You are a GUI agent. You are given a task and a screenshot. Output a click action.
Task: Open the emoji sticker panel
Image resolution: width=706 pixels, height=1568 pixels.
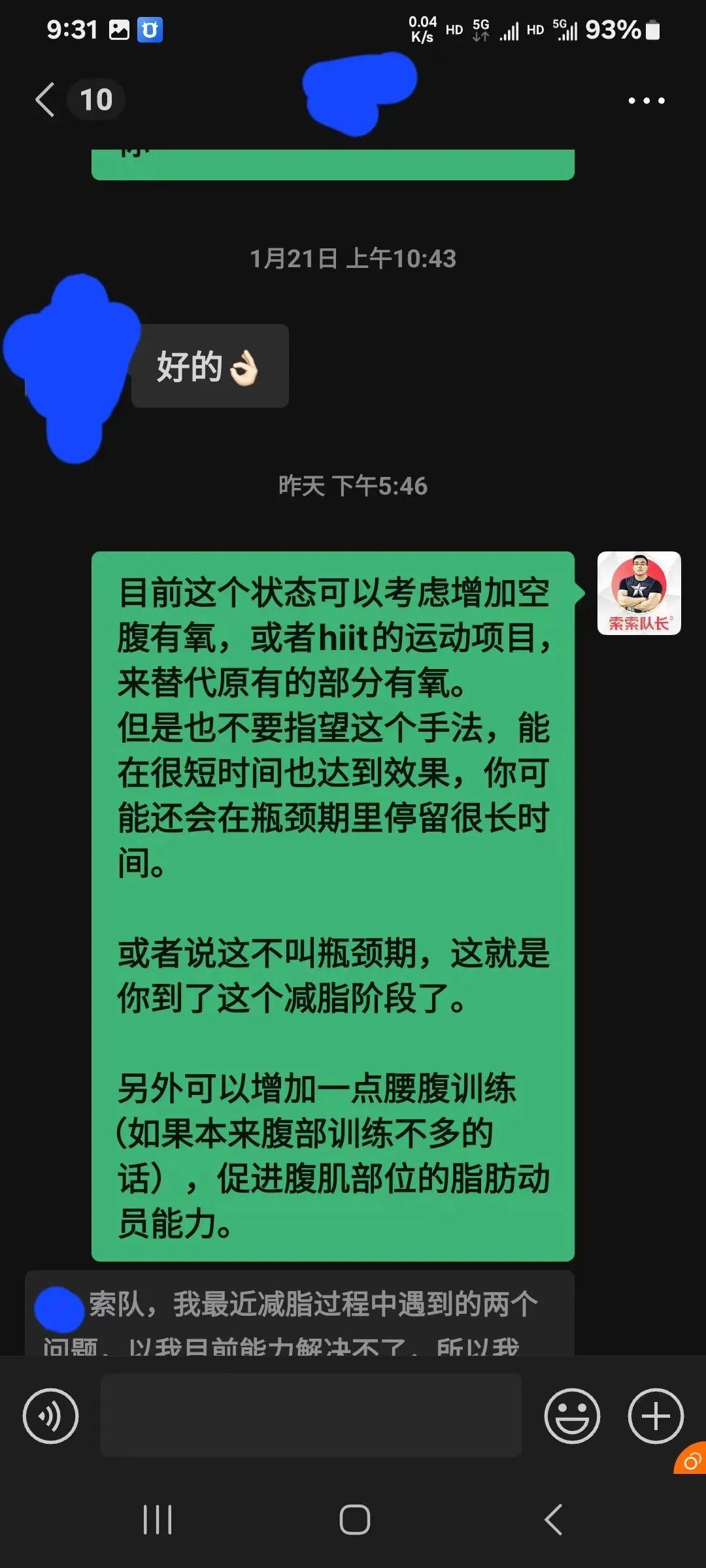[x=572, y=1416]
